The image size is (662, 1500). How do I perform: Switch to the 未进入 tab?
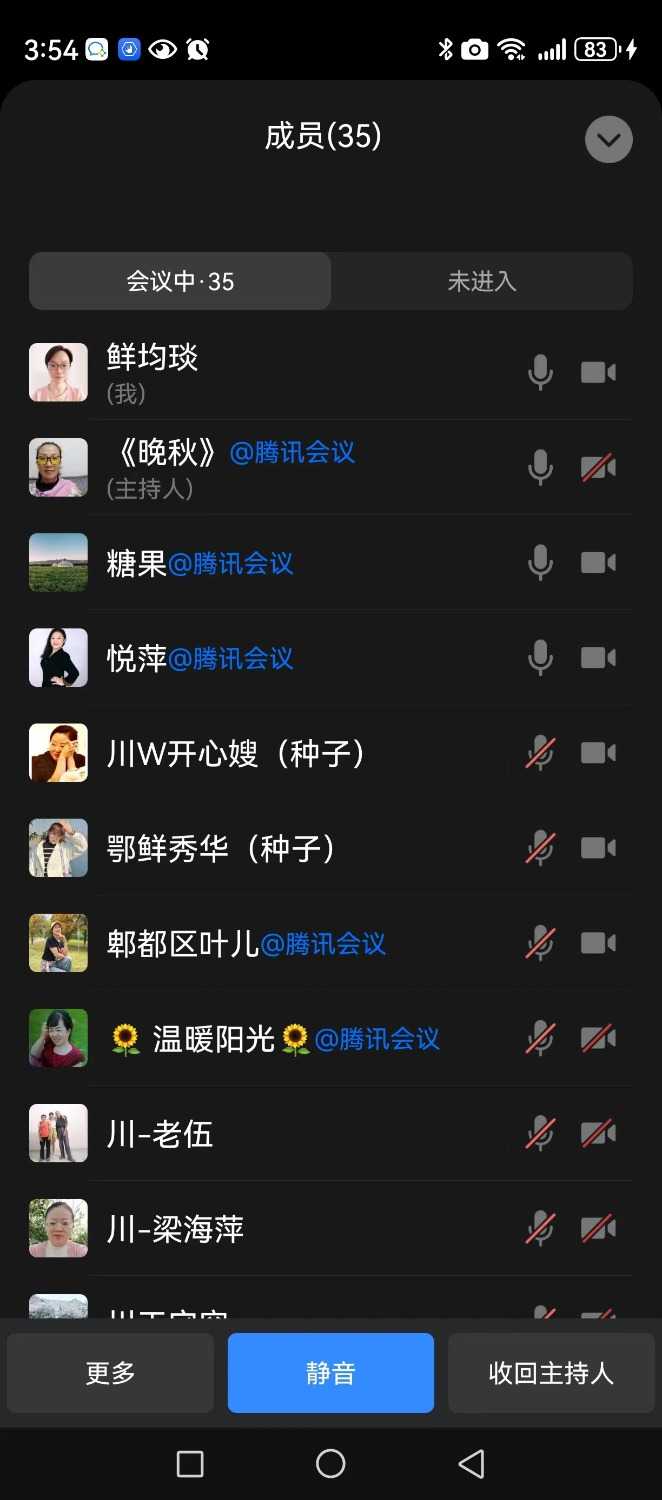point(481,281)
